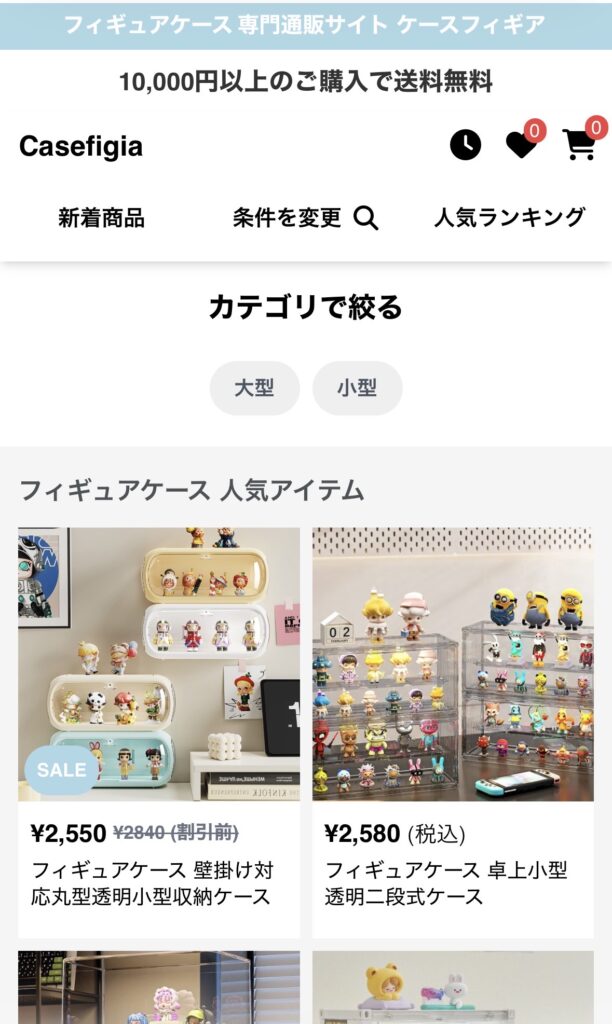The height and width of the screenshot is (1024, 612).
Task: Open 新着商品 new arrivals
Action: [101, 217]
